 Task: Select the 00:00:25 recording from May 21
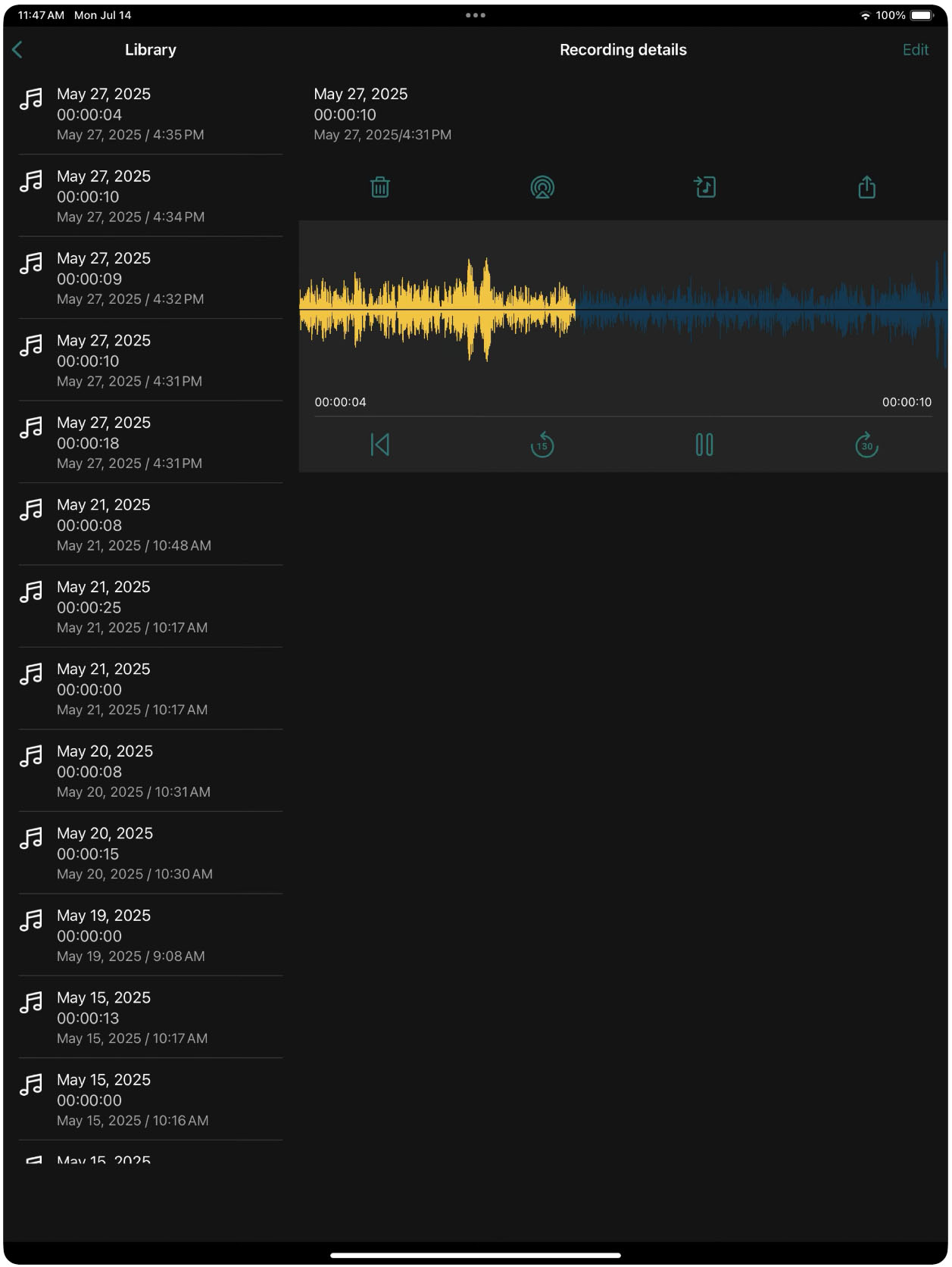tap(150, 607)
